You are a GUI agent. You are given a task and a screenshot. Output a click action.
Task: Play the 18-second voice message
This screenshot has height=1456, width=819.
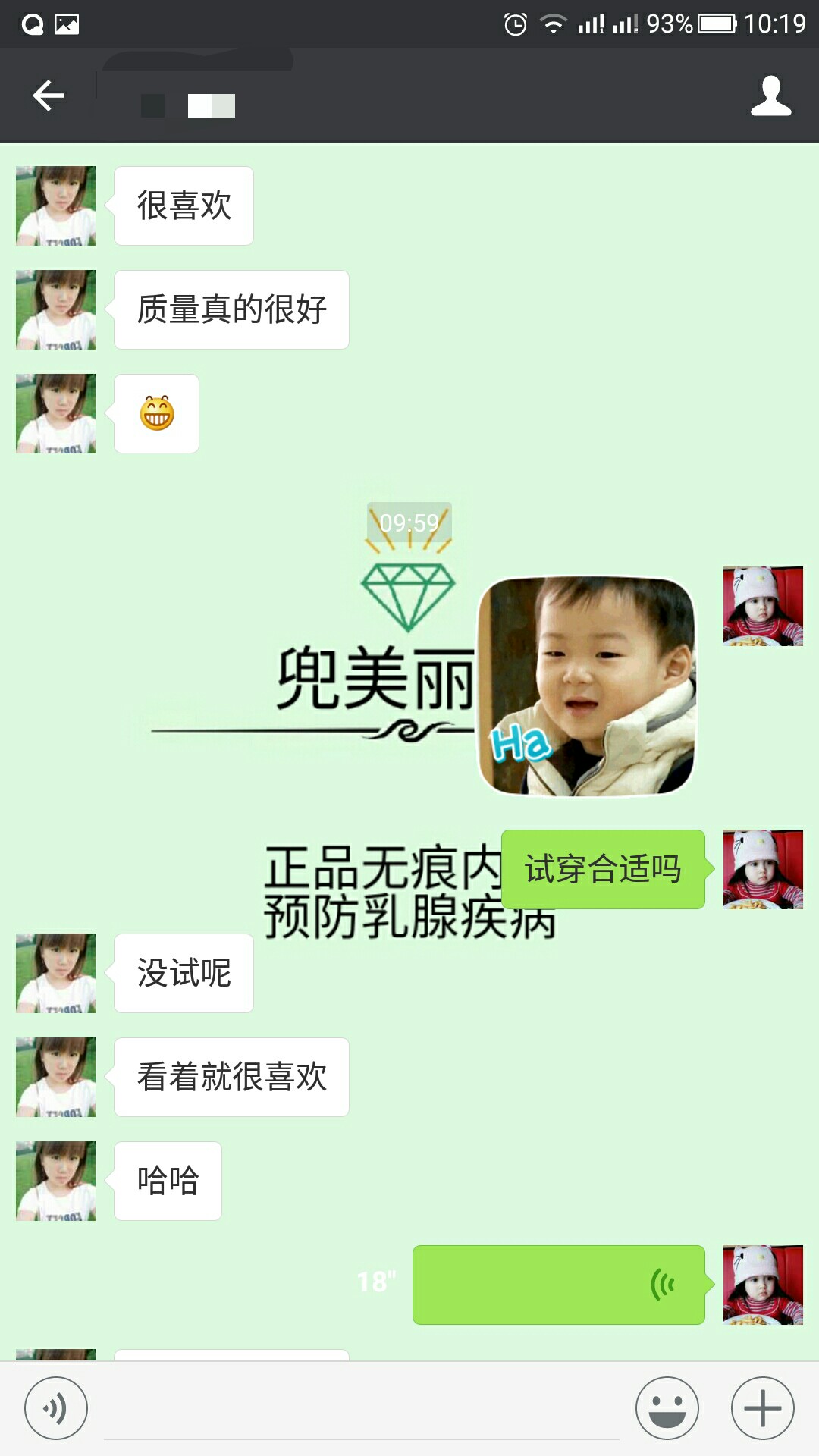558,1285
